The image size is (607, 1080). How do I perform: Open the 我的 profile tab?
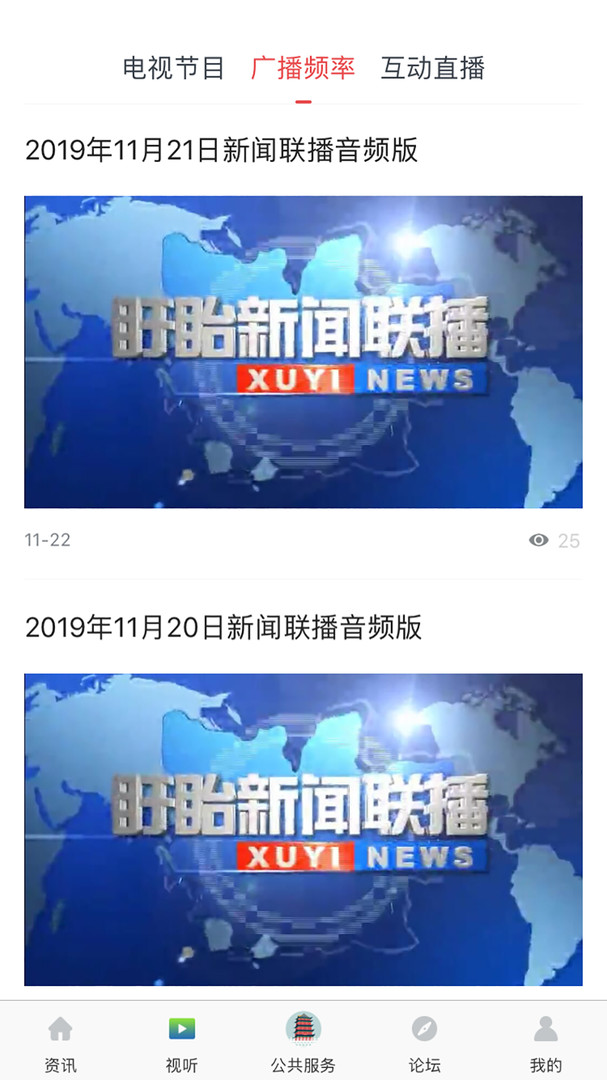pos(546,1042)
